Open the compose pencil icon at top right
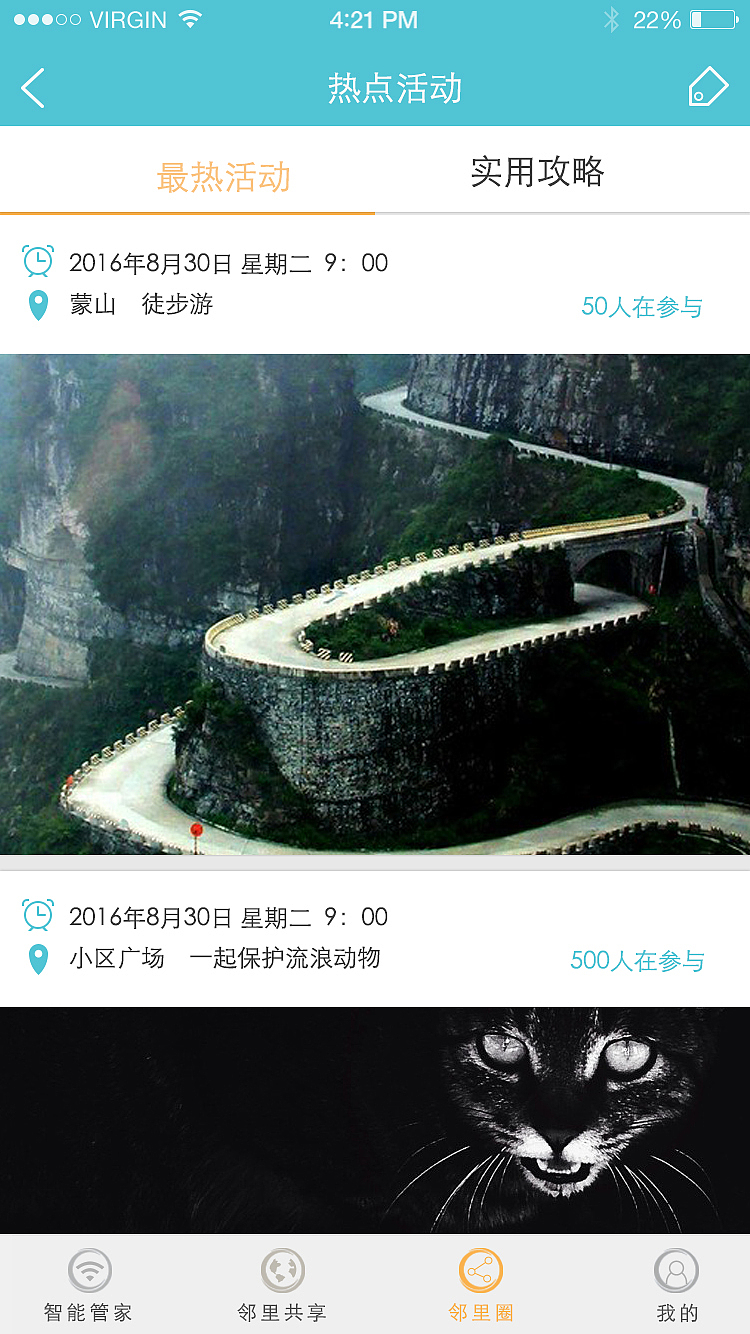 point(709,86)
